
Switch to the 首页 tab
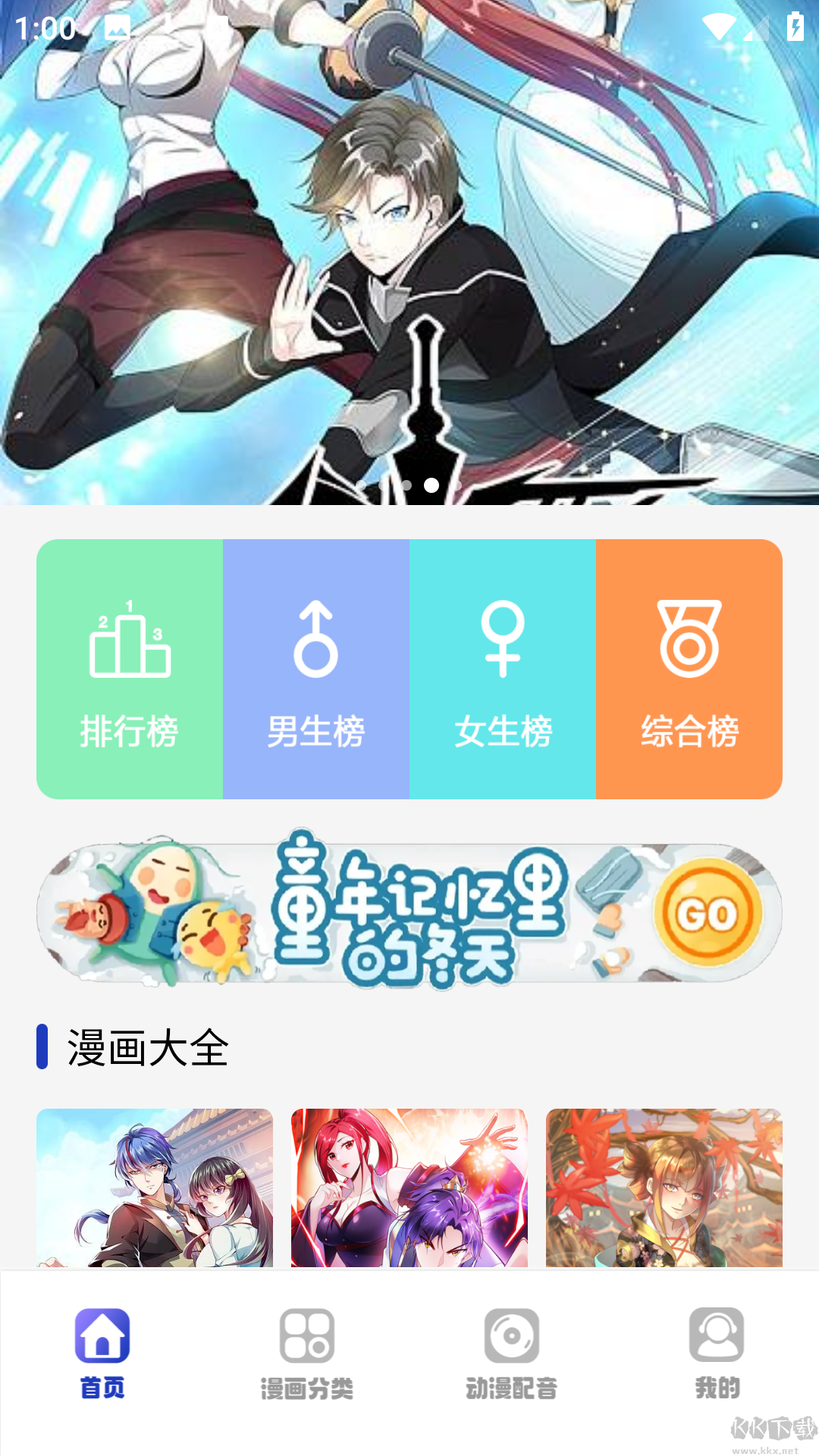[102, 1354]
